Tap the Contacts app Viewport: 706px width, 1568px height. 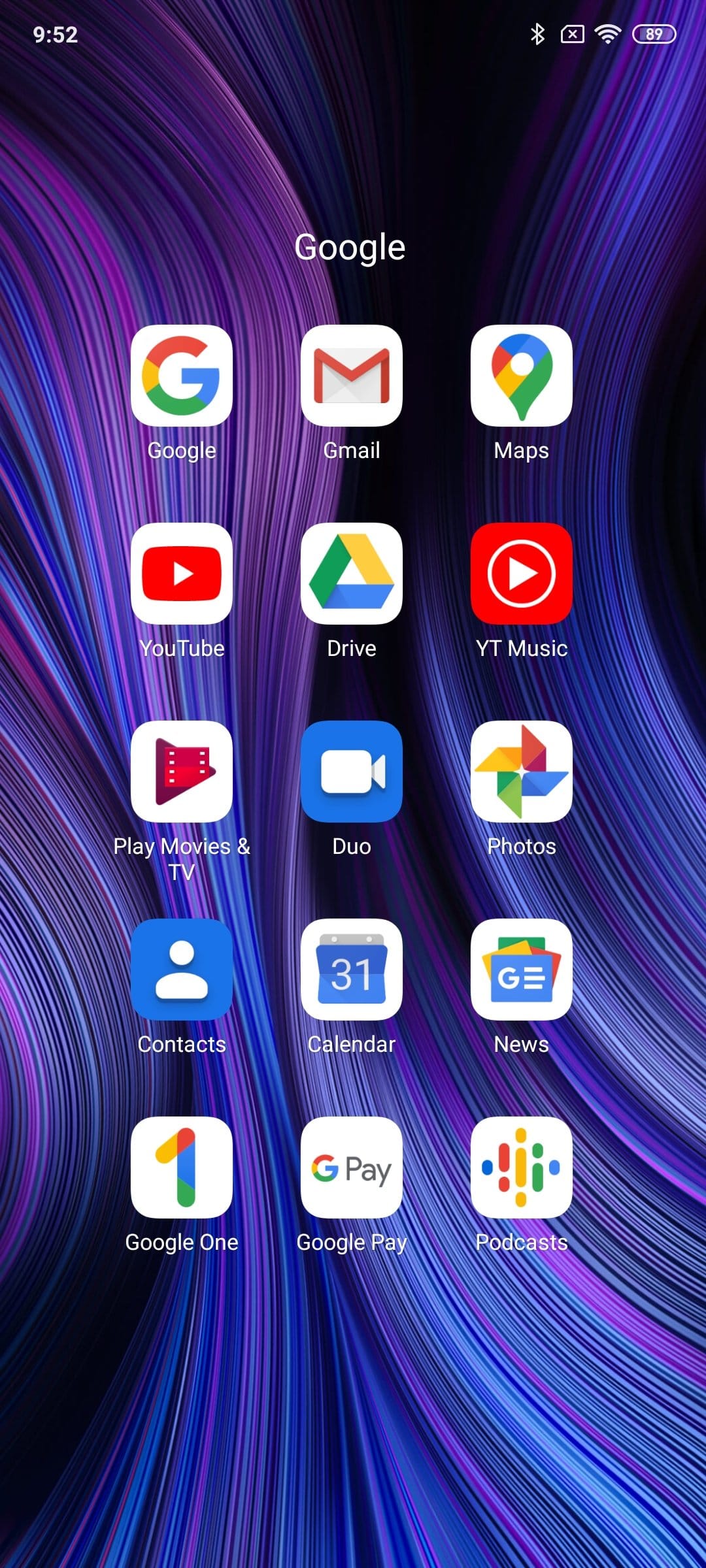click(182, 970)
